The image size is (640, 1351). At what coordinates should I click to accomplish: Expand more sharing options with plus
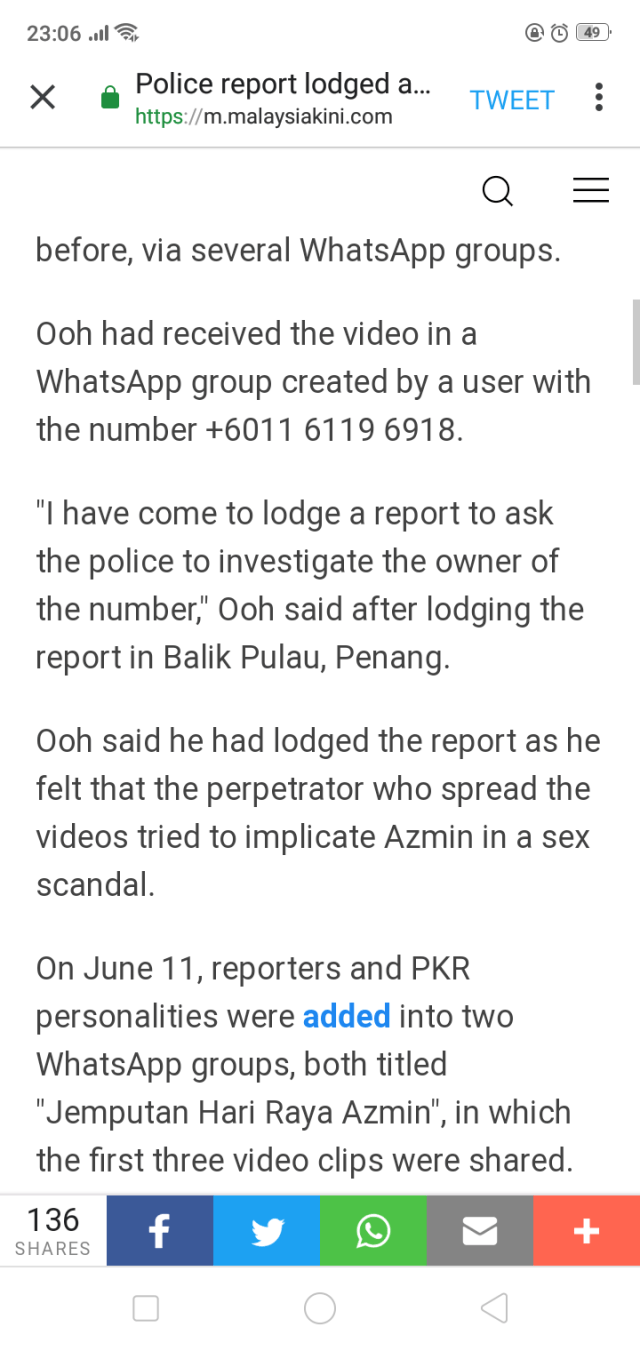[x=587, y=1231]
